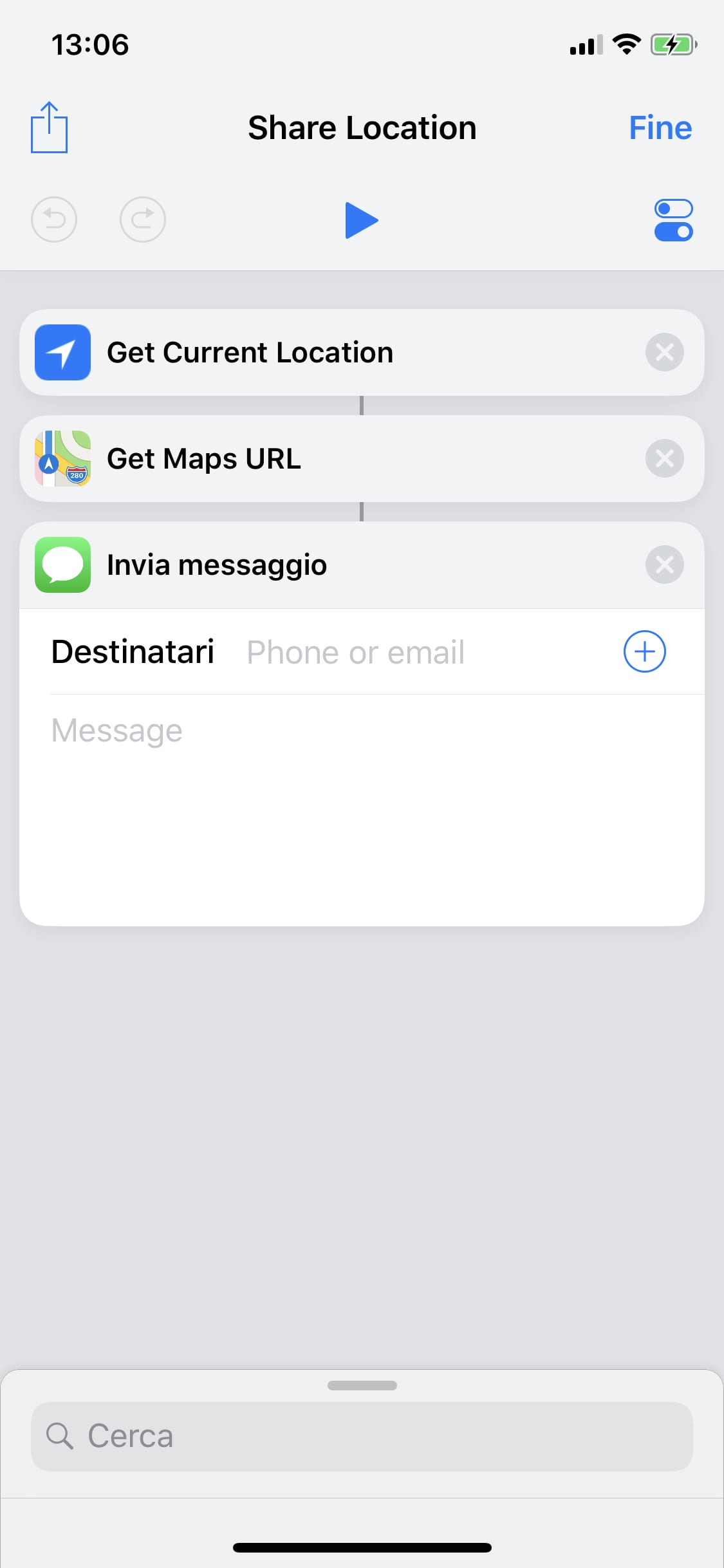Image resolution: width=724 pixels, height=1568 pixels.
Task: Tap the actions drawer grabber handle
Action: (x=362, y=1385)
